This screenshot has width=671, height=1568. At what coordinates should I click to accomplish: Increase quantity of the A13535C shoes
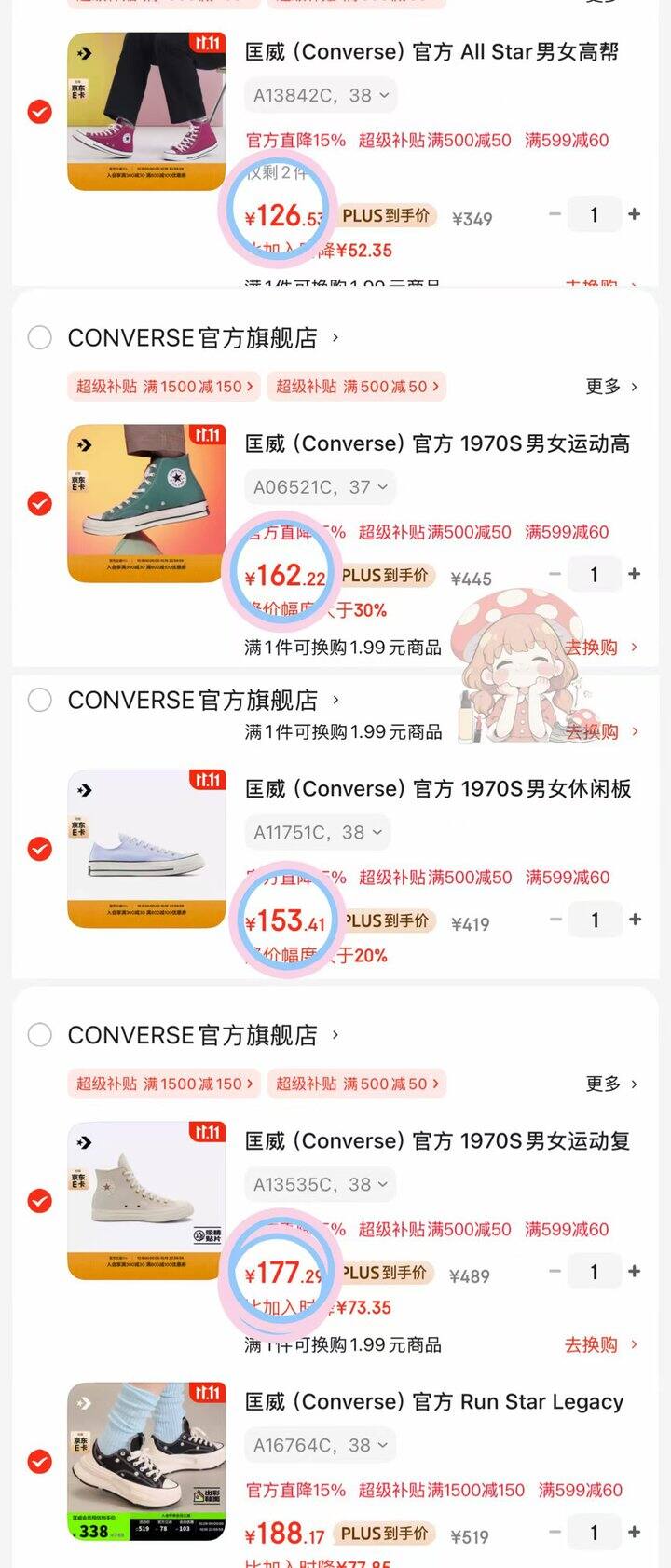(x=635, y=1272)
